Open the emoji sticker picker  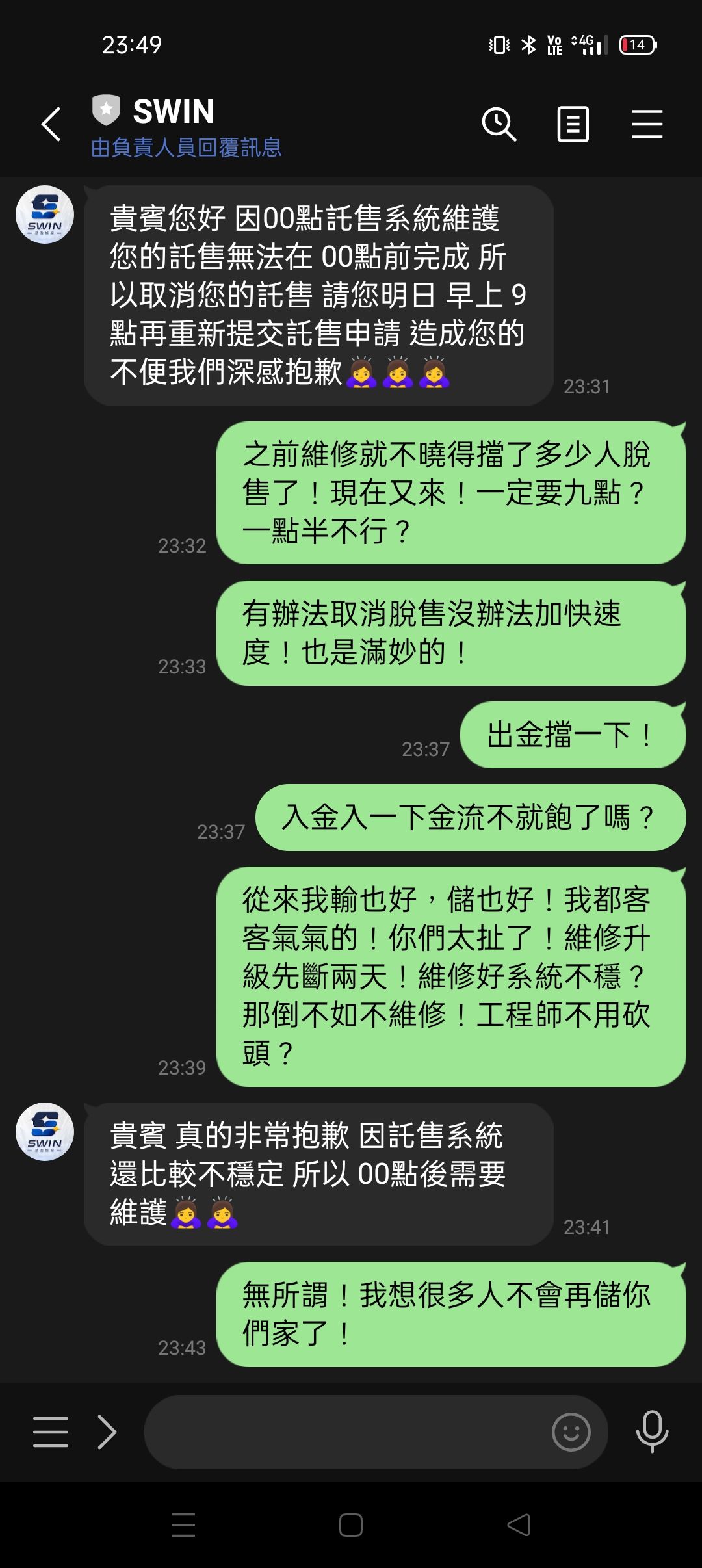[x=571, y=1431]
